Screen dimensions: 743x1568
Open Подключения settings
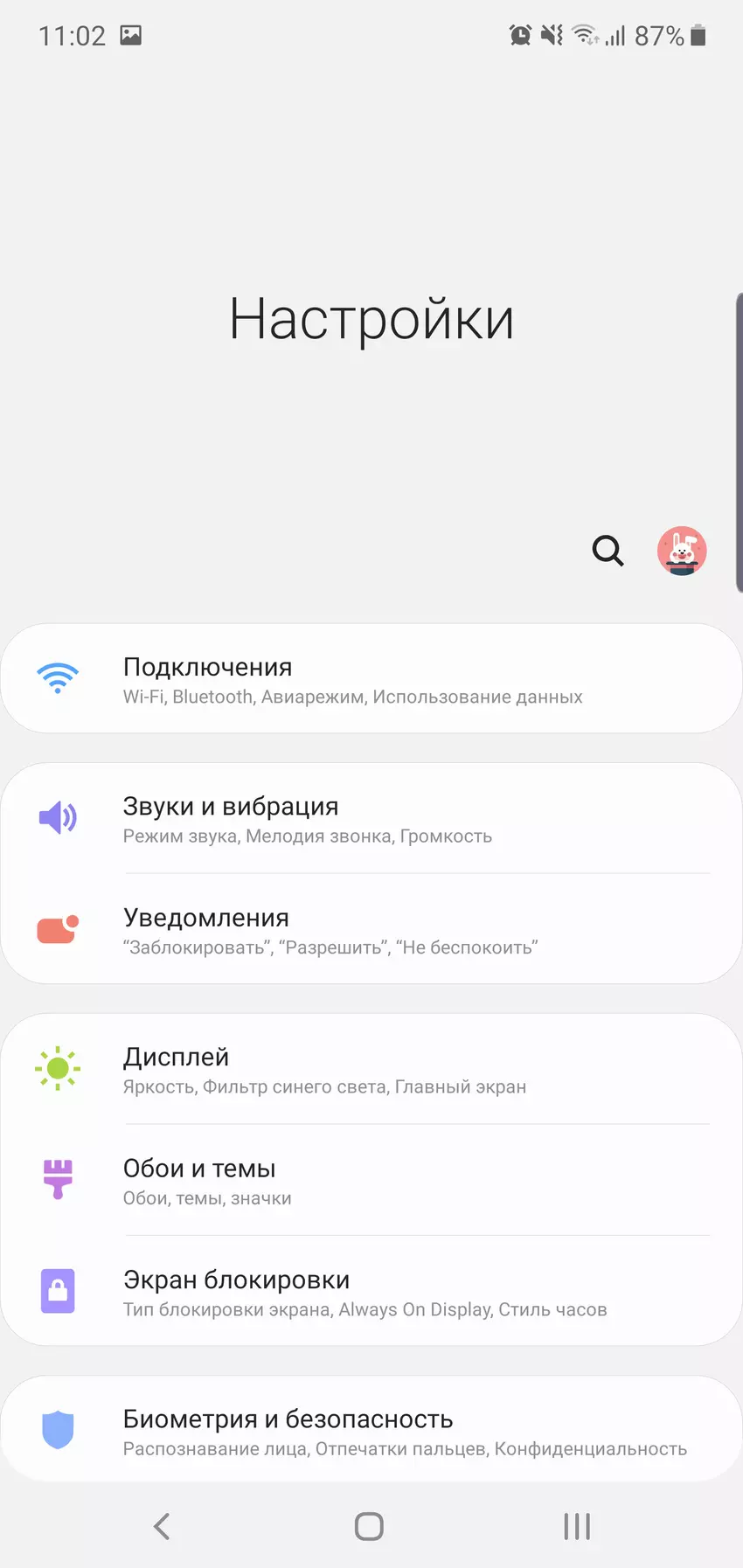pos(371,679)
